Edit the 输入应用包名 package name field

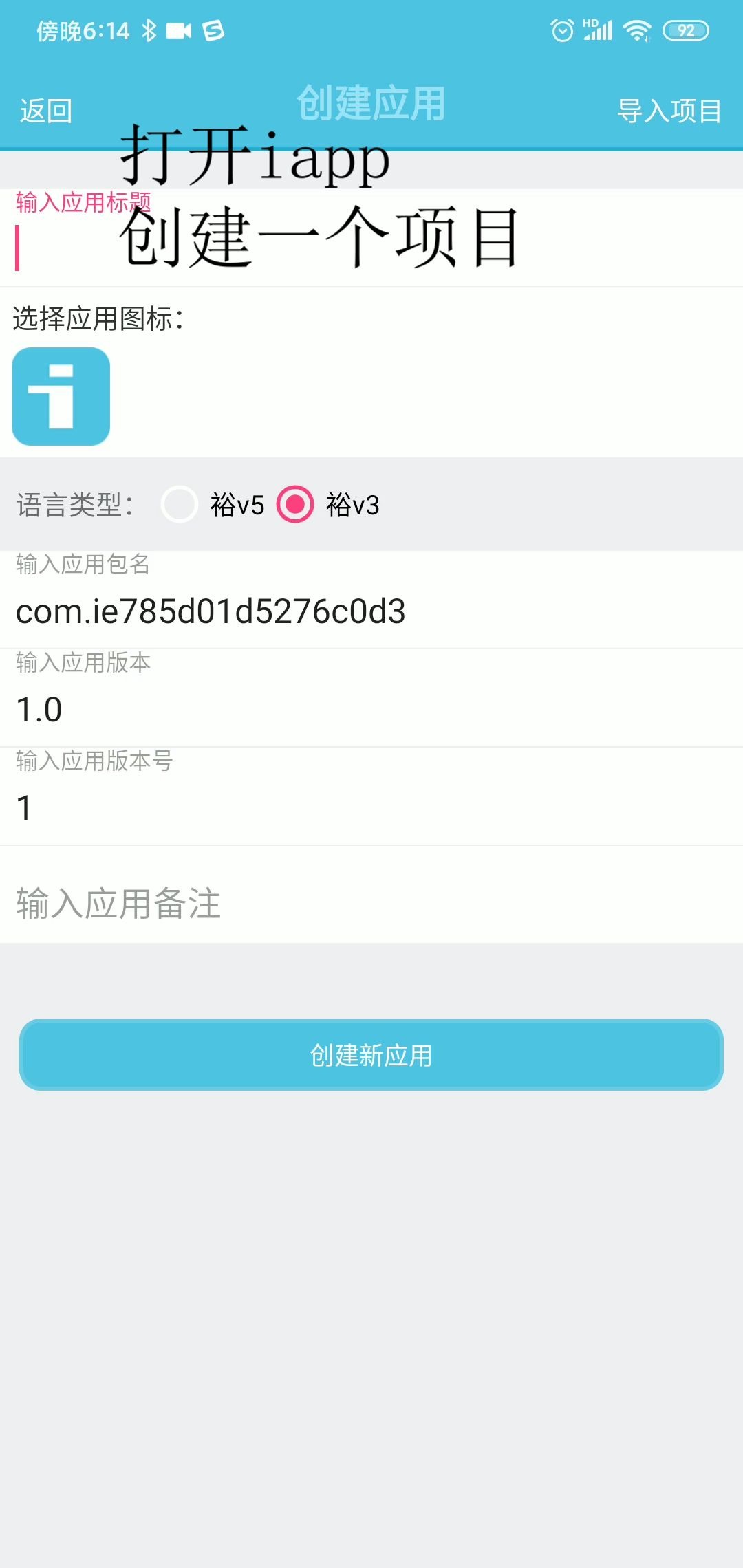(x=371, y=611)
